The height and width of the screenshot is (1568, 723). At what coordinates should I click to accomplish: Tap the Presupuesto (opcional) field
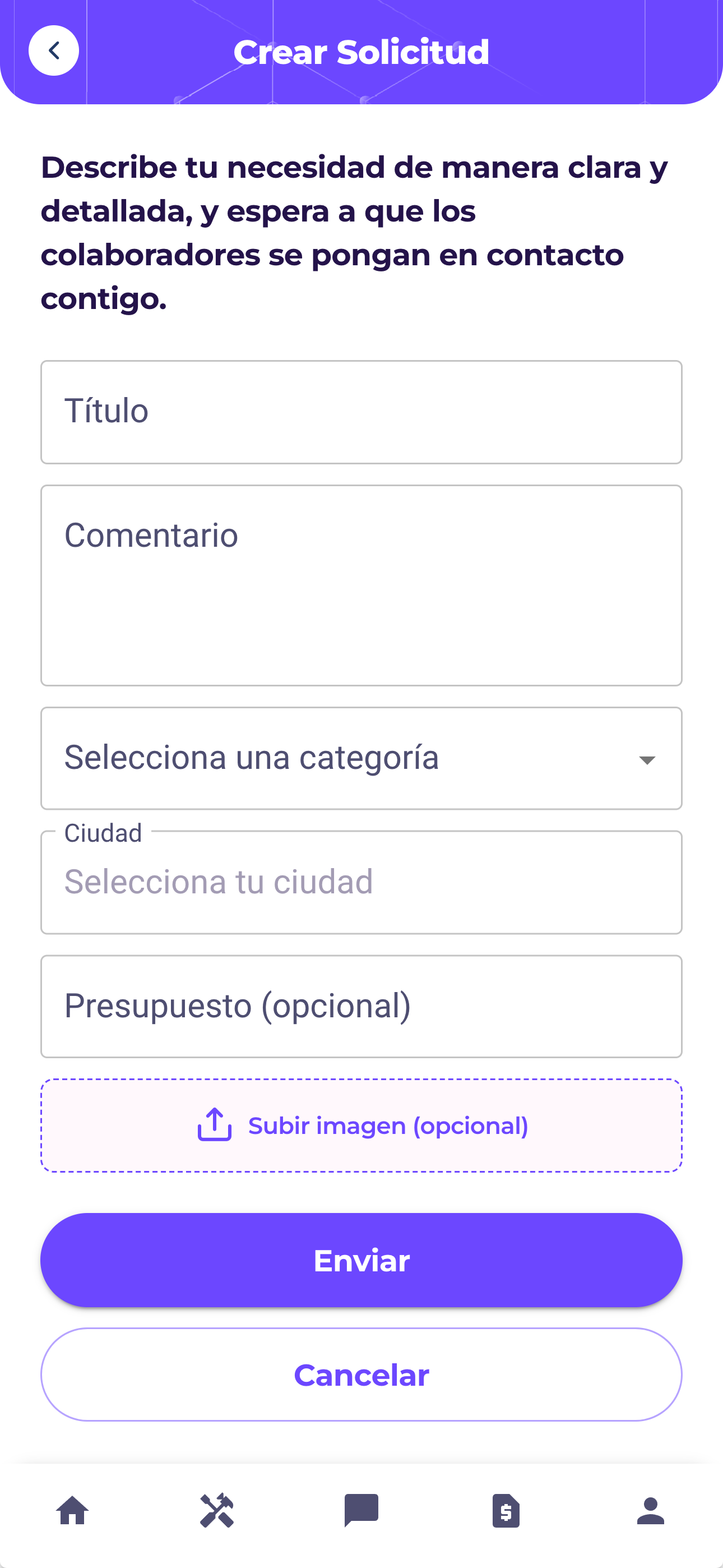click(361, 1007)
